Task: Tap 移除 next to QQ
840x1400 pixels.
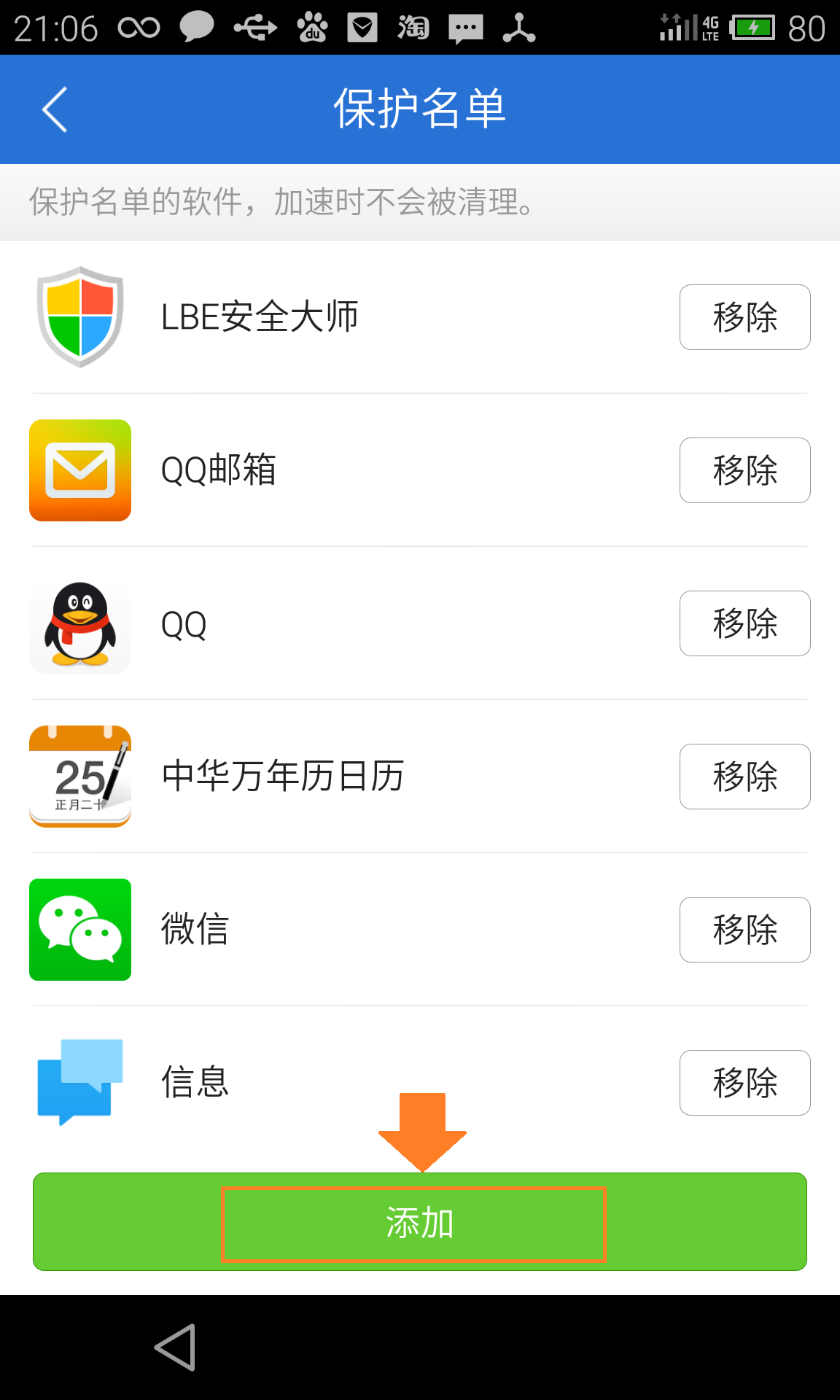Action: click(x=744, y=623)
